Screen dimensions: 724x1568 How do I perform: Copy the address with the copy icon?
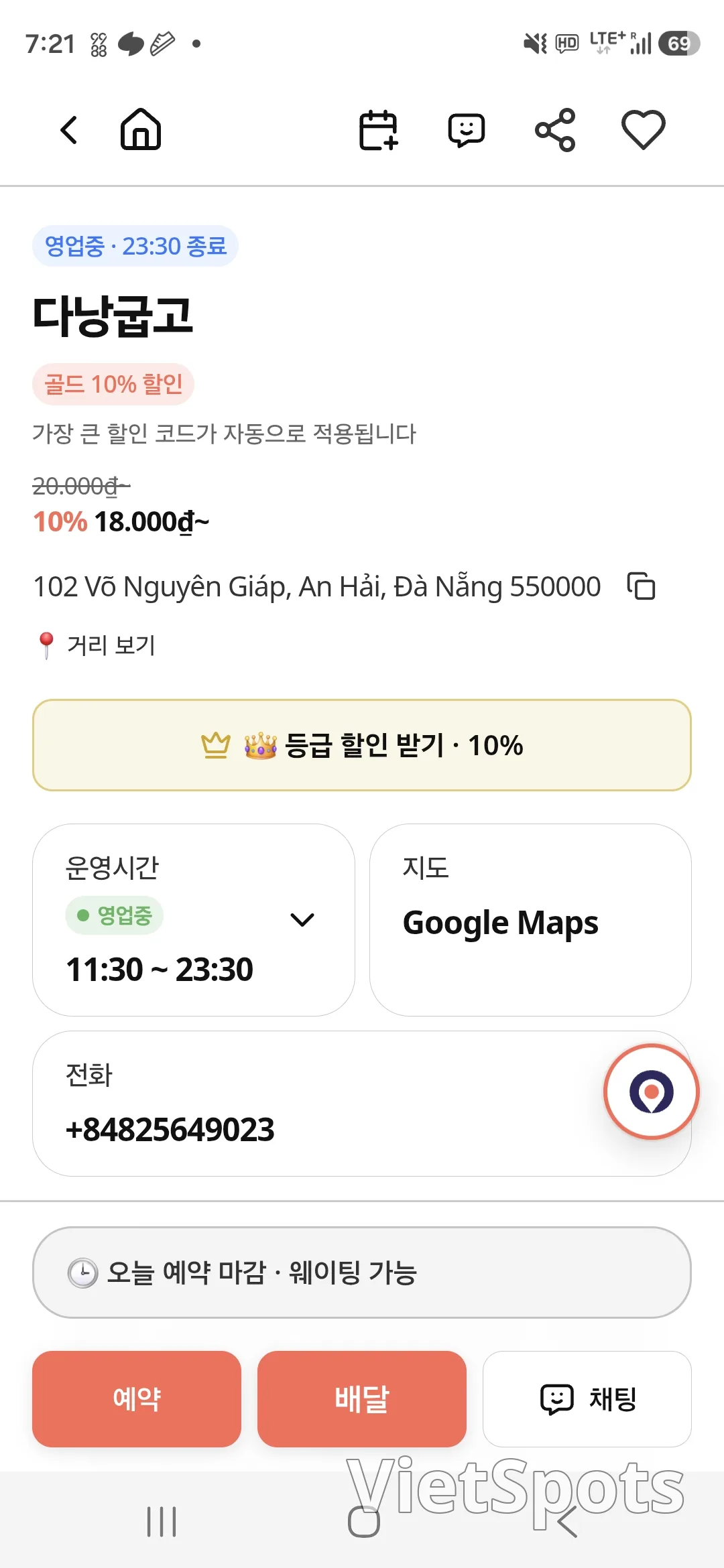point(641,586)
